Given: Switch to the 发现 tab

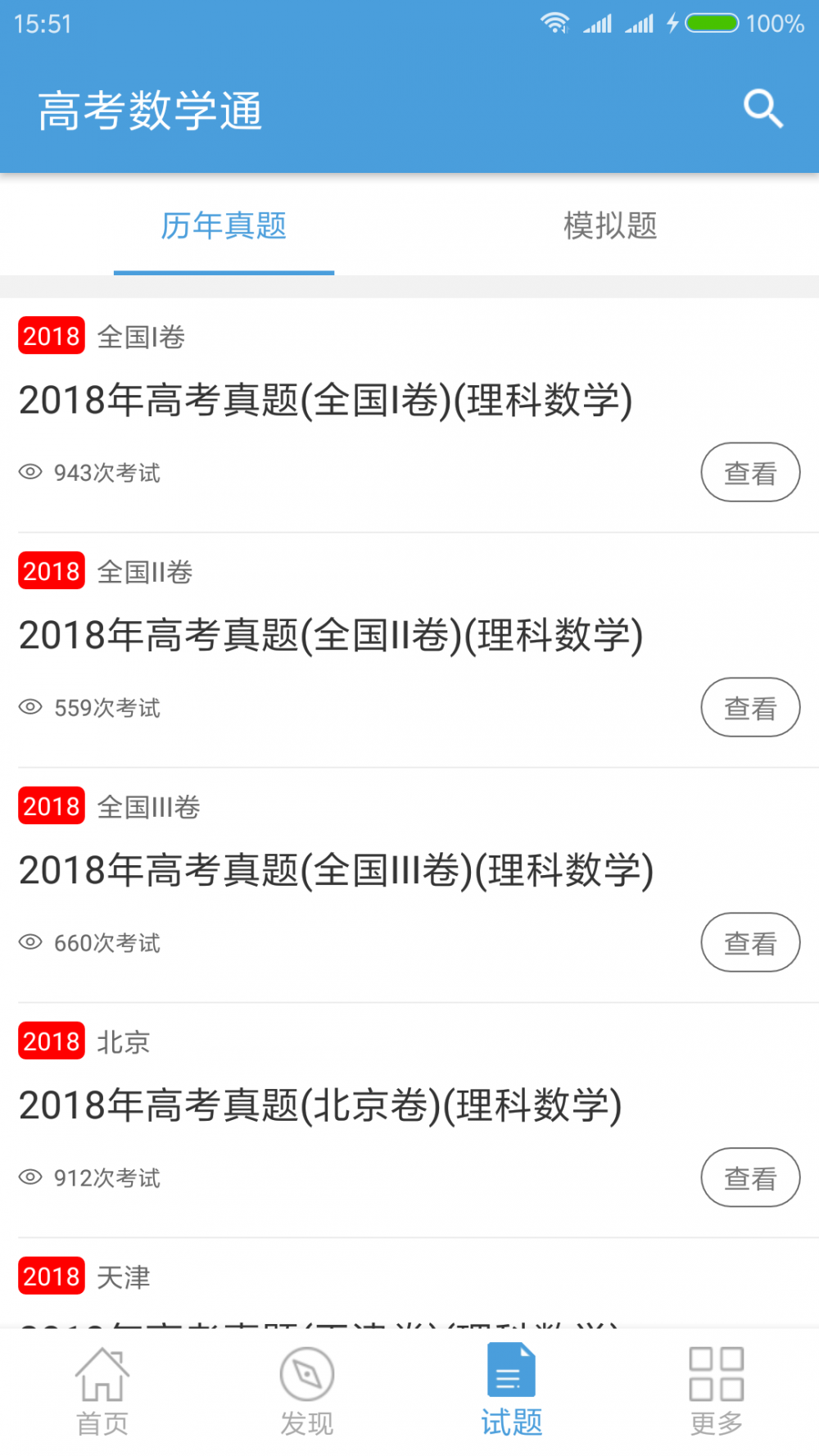Looking at the screenshot, I should click(x=307, y=1393).
